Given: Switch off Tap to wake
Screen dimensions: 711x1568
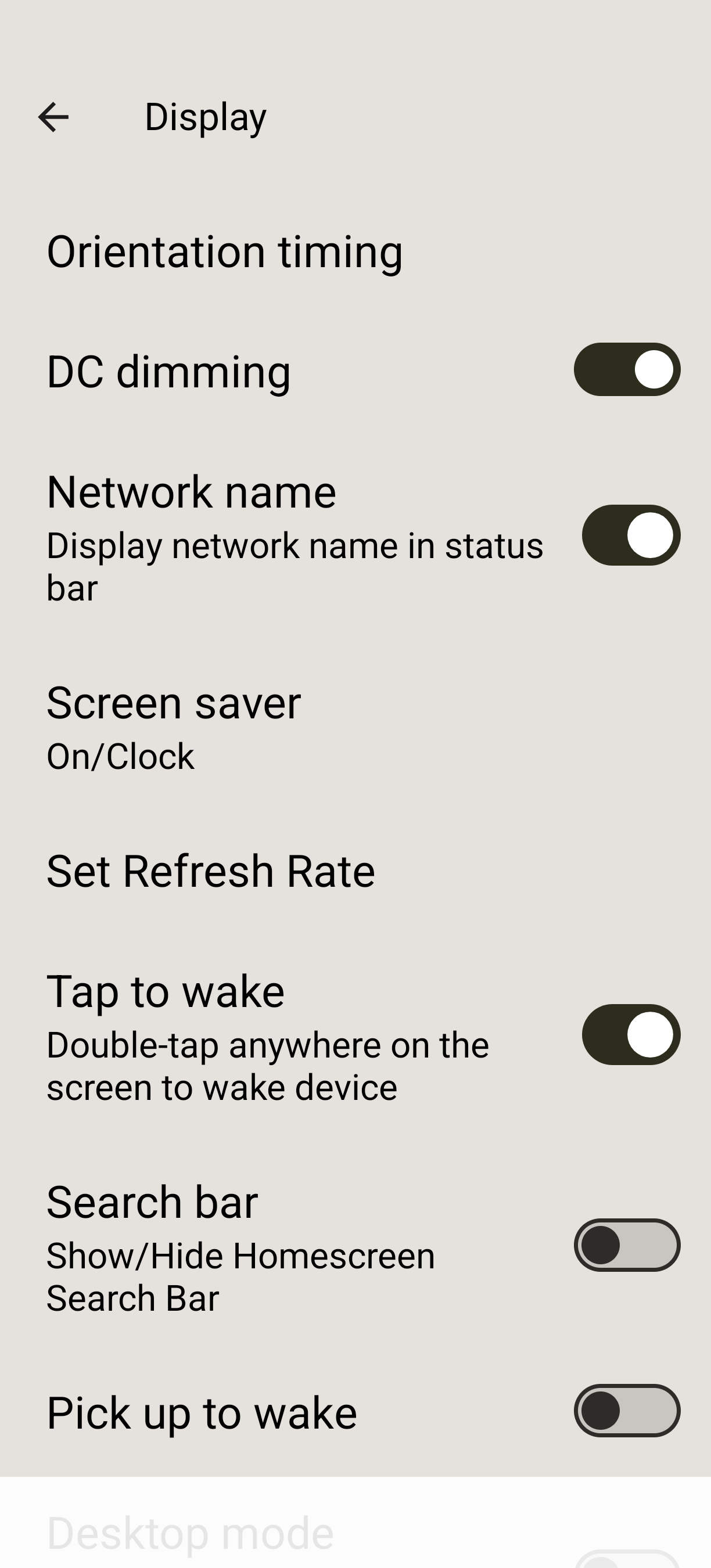Looking at the screenshot, I should (x=631, y=1034).
